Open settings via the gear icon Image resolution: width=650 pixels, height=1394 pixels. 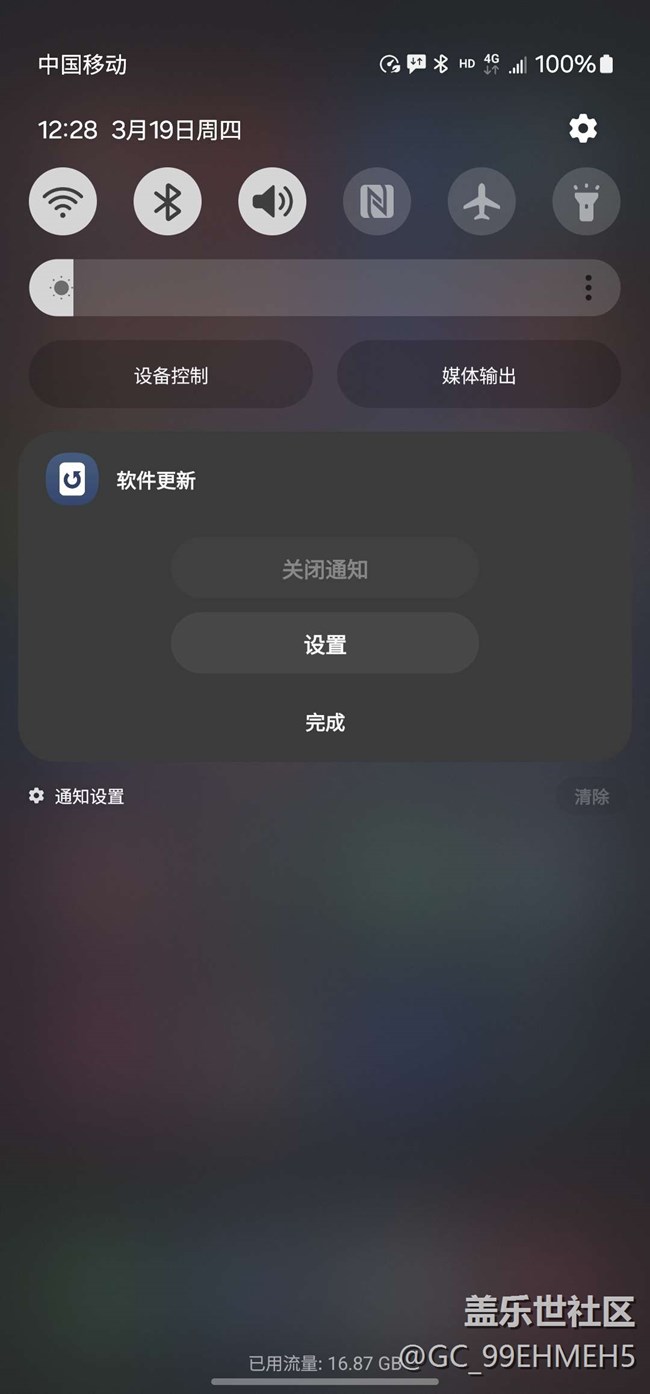click(583, 128)
